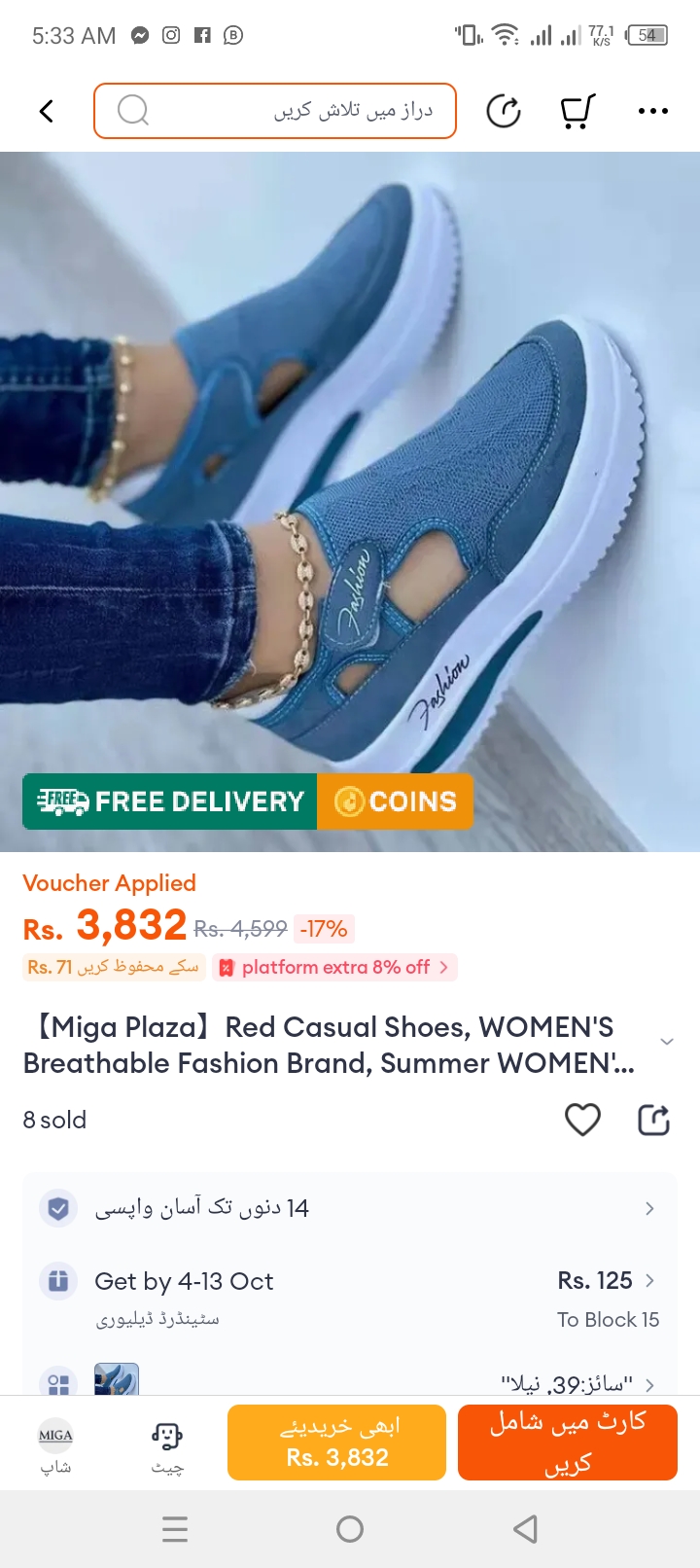Add this product to wishlist with the heart
Screen dimensions: 700x1568
point(582,1120)
